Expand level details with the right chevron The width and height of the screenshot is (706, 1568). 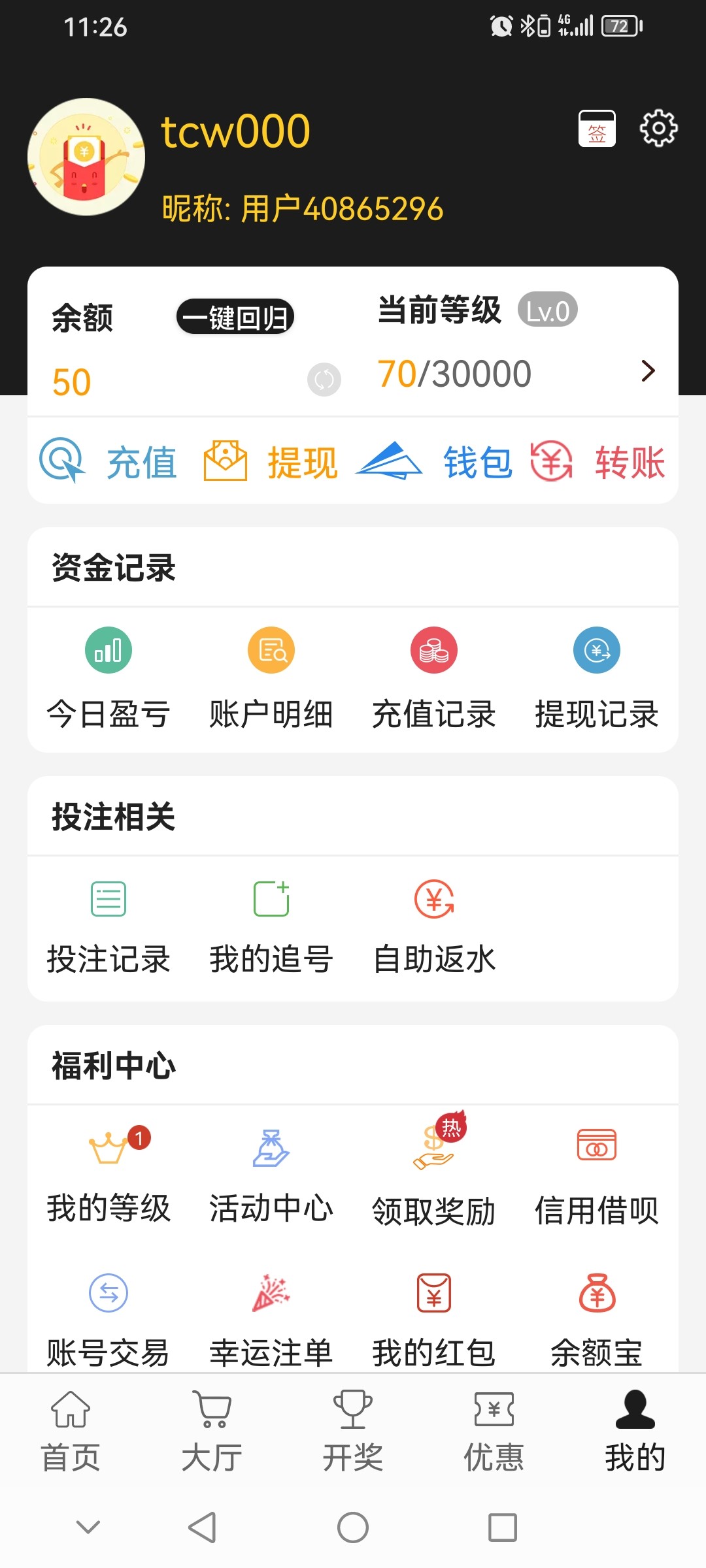point(647,370)
